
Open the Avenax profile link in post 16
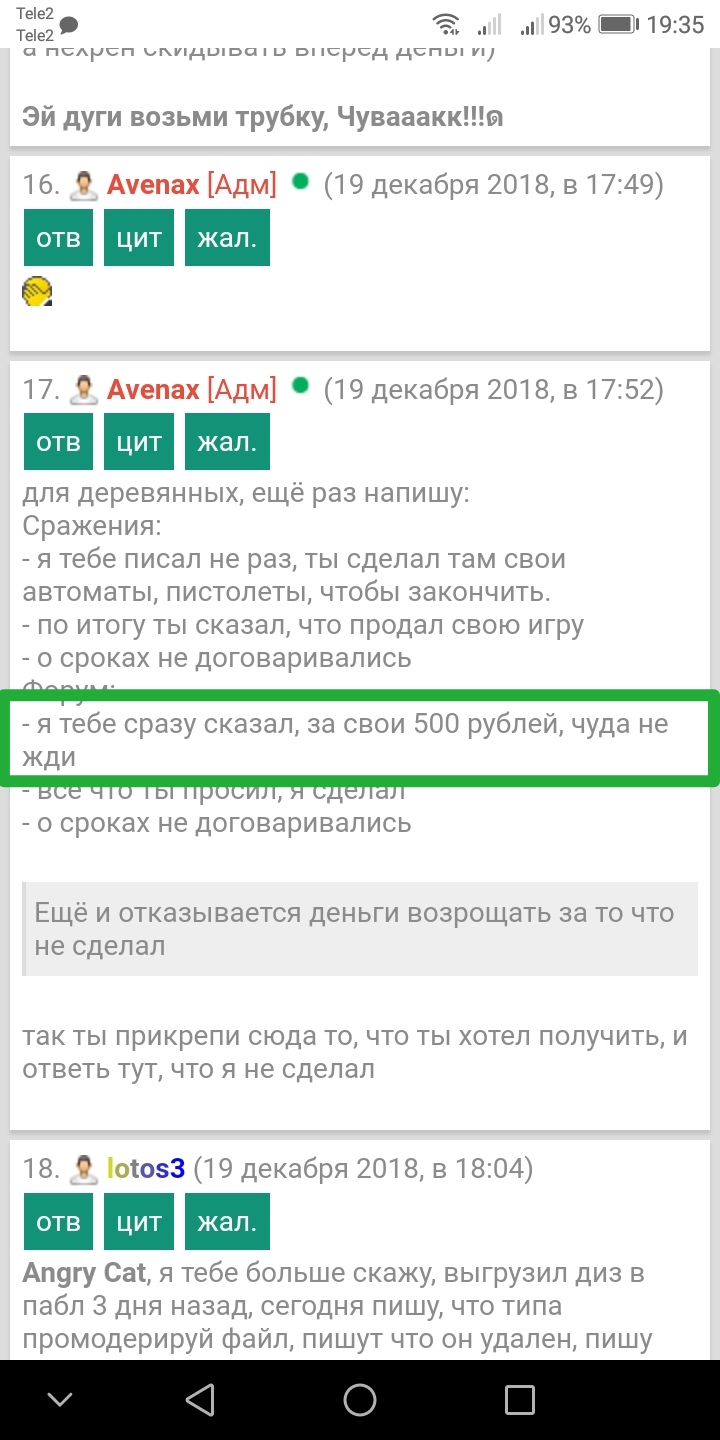(x=153, y=185)
